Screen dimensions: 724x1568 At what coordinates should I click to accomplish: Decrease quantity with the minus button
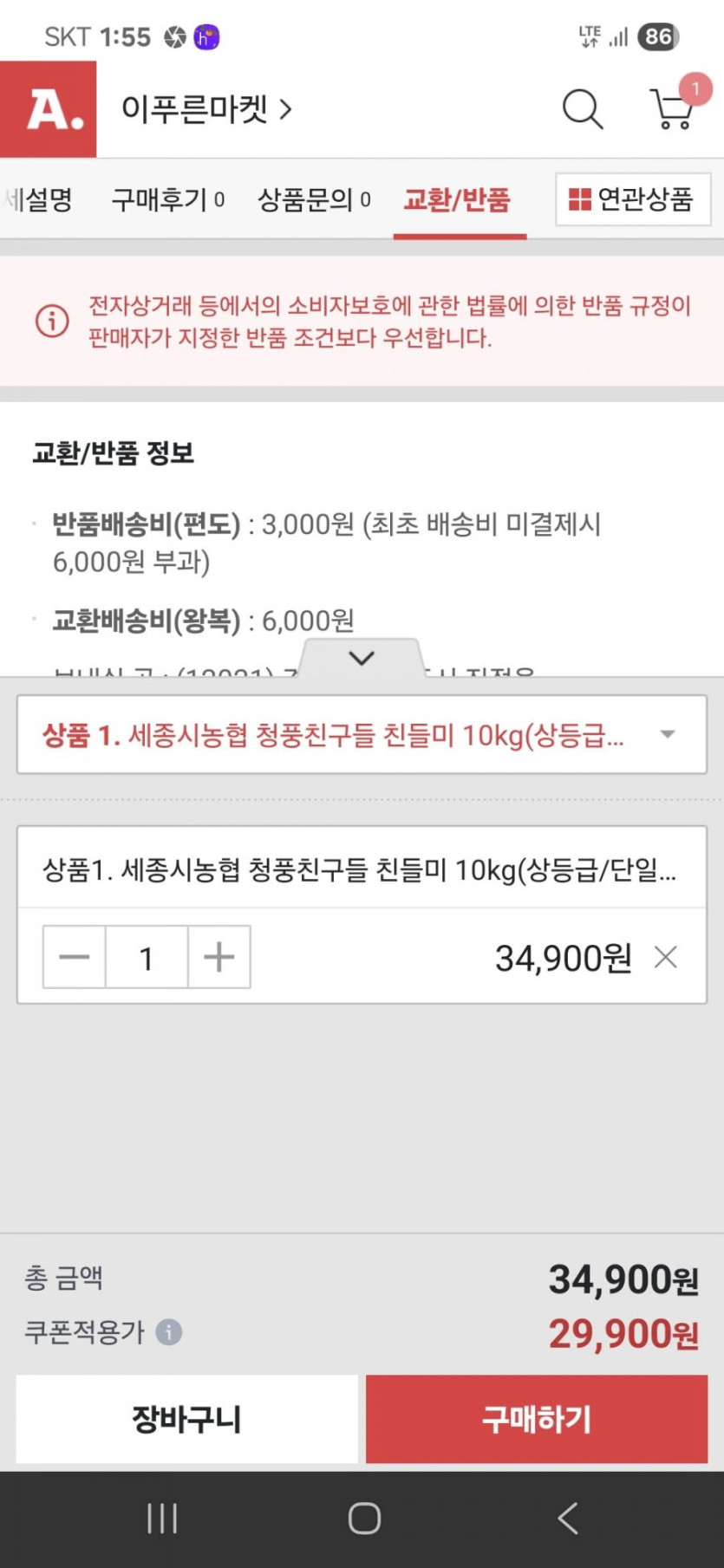pyautogui.click(x=75, y=957)
